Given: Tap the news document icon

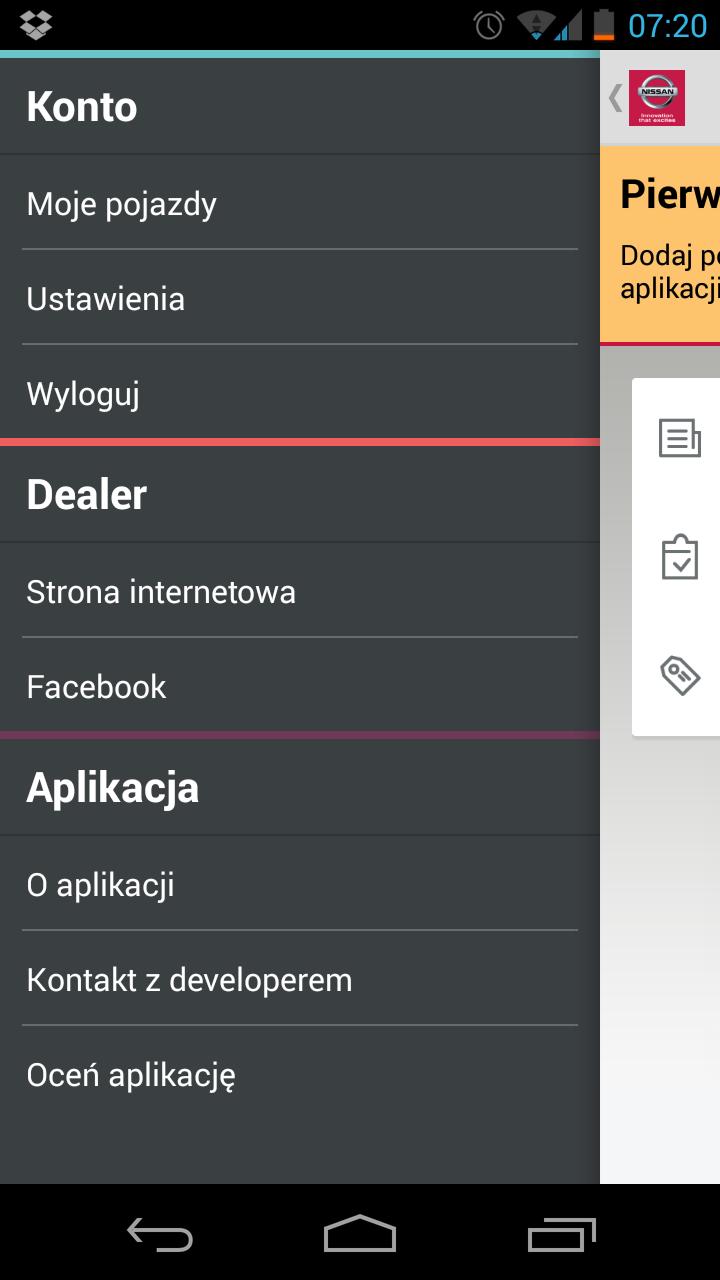Looking at the screenshot, I should [680, 438].
